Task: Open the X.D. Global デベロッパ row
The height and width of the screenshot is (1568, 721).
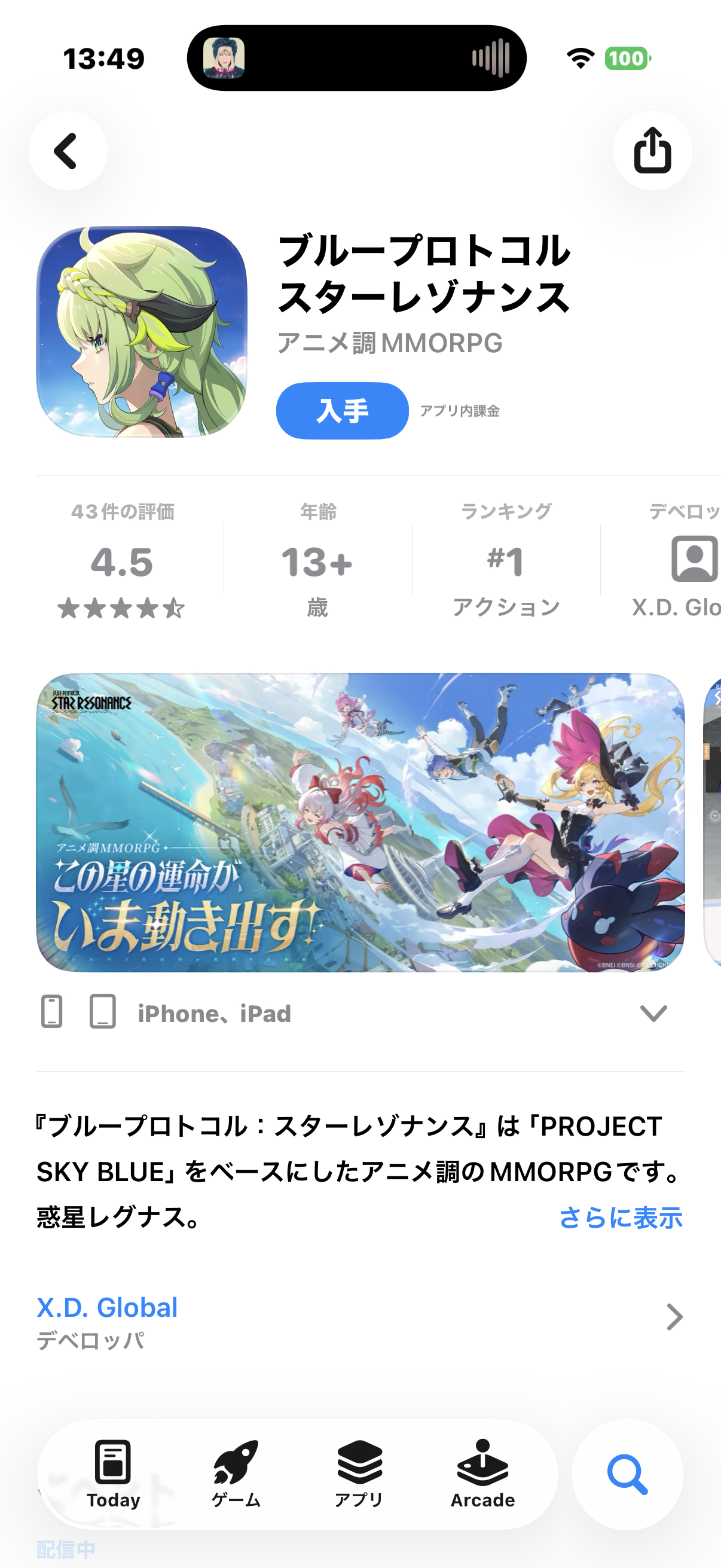Action: (359, 1318)
